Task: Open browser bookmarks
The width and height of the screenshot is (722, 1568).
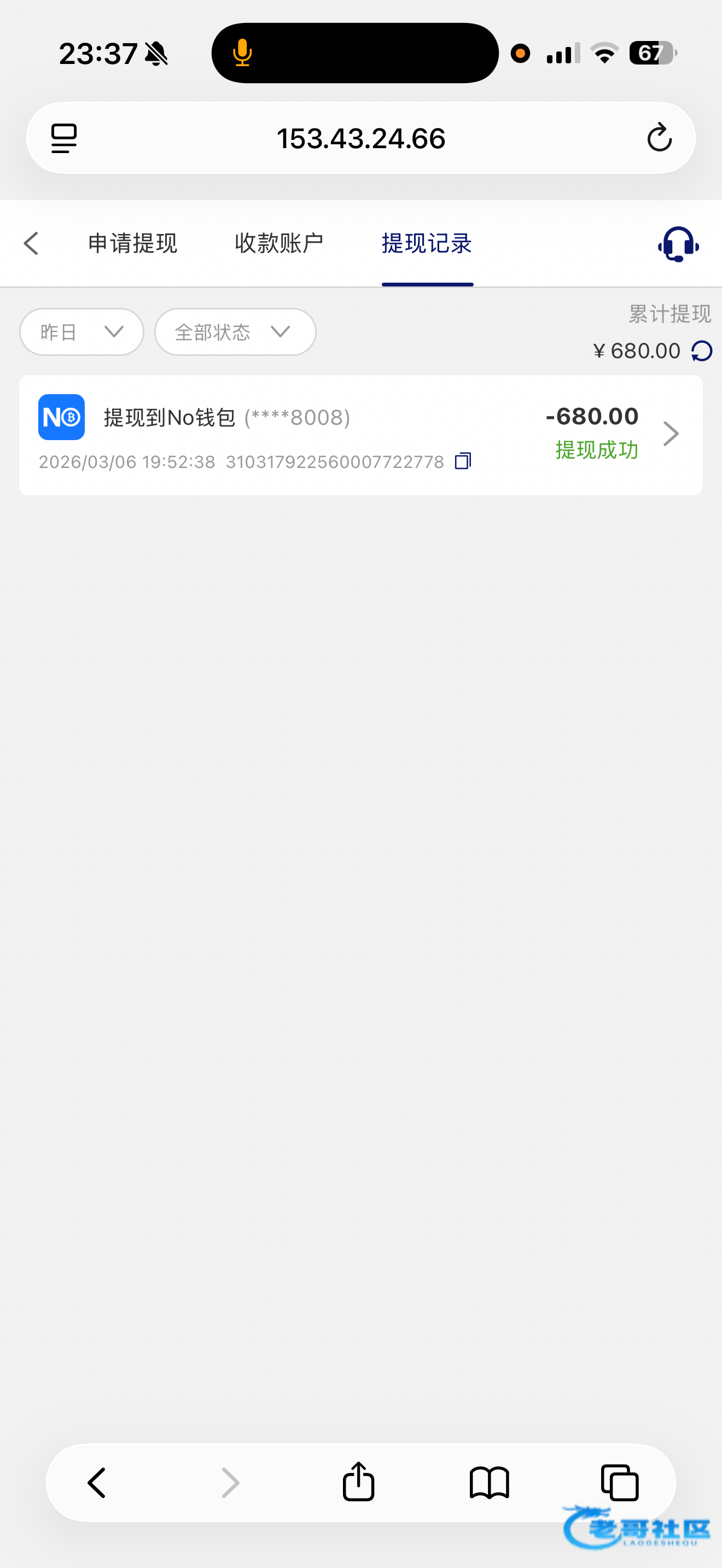Action: tap(490, 1482)
